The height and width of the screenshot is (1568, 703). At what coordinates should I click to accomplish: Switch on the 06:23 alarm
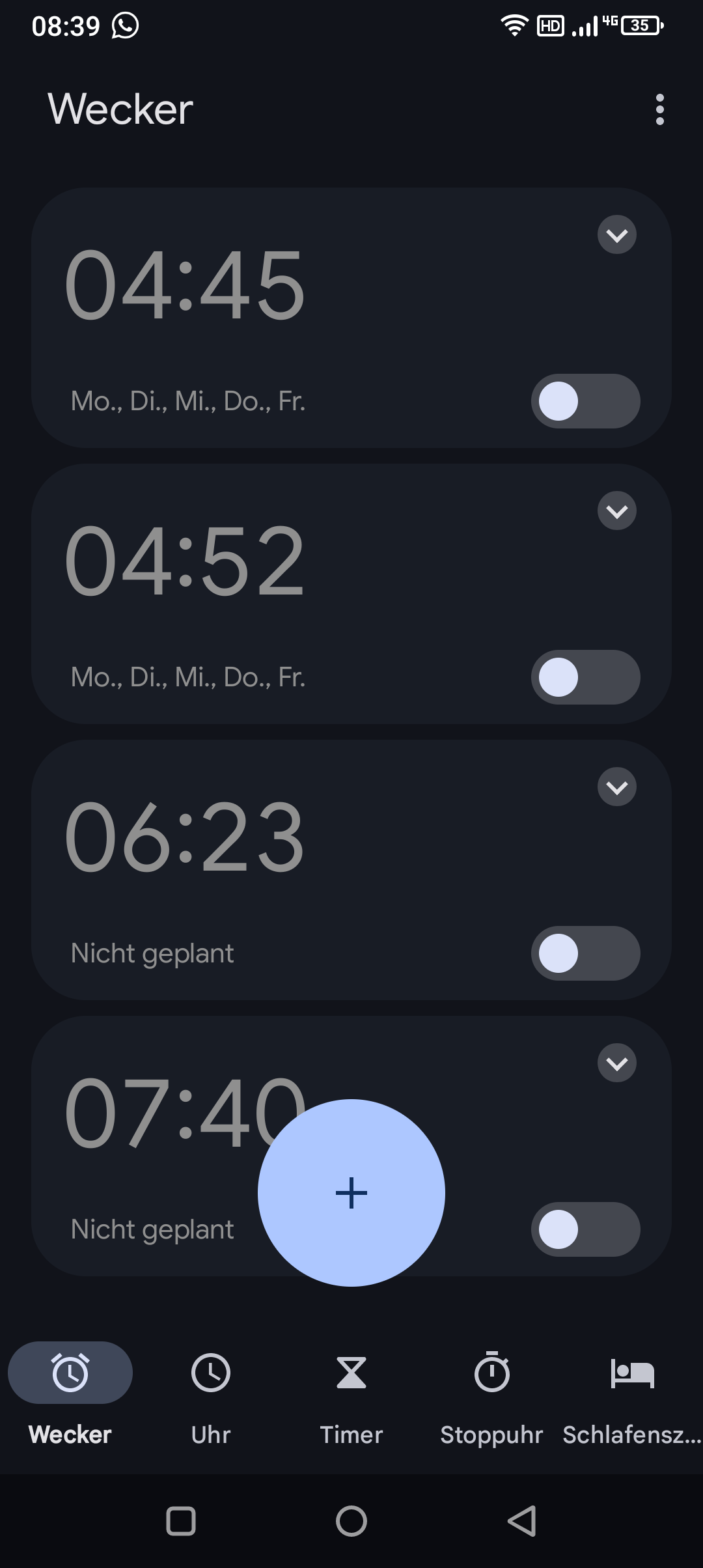585,953
